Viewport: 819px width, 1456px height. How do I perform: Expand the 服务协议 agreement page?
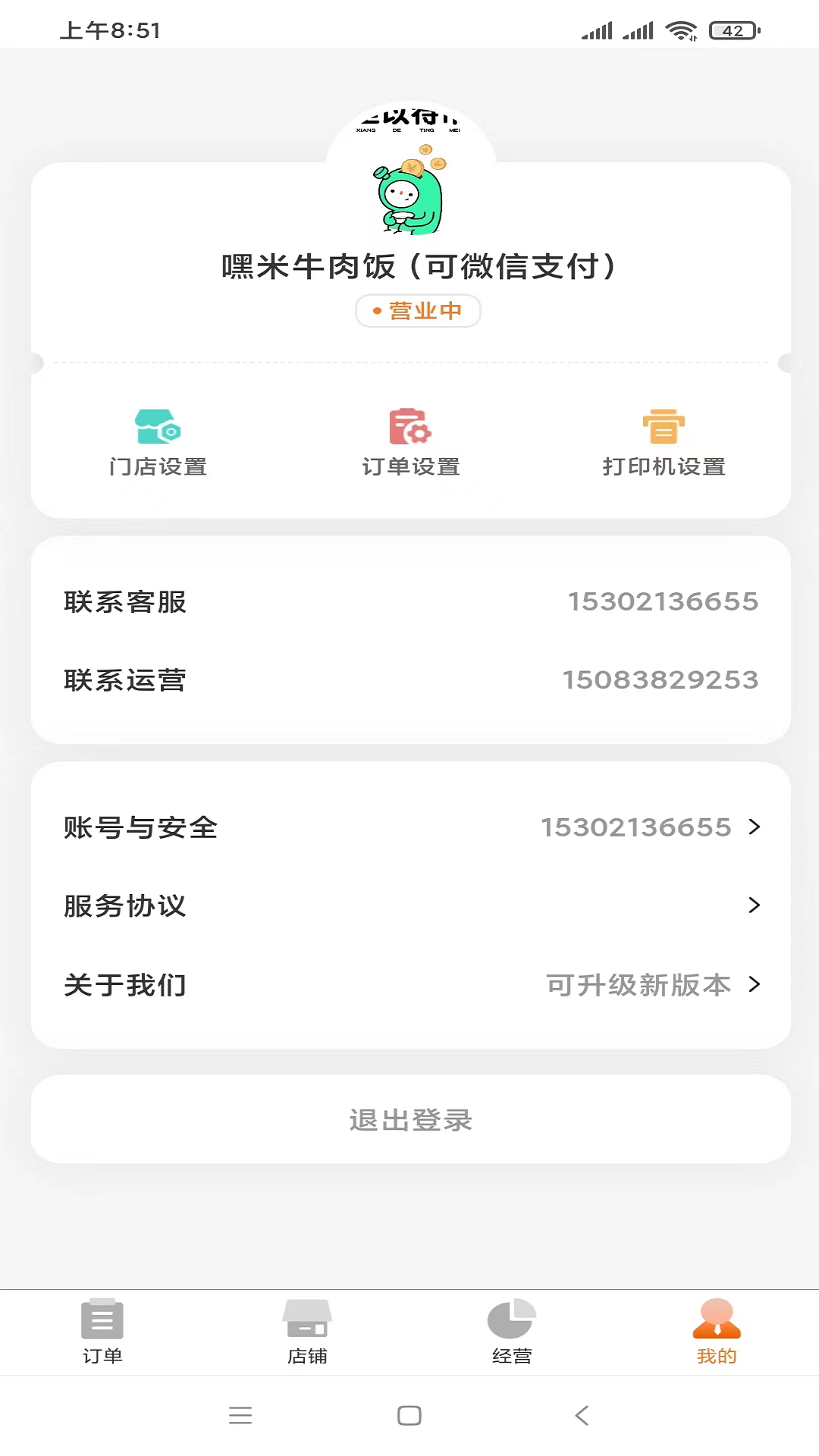tap(409, 905)
